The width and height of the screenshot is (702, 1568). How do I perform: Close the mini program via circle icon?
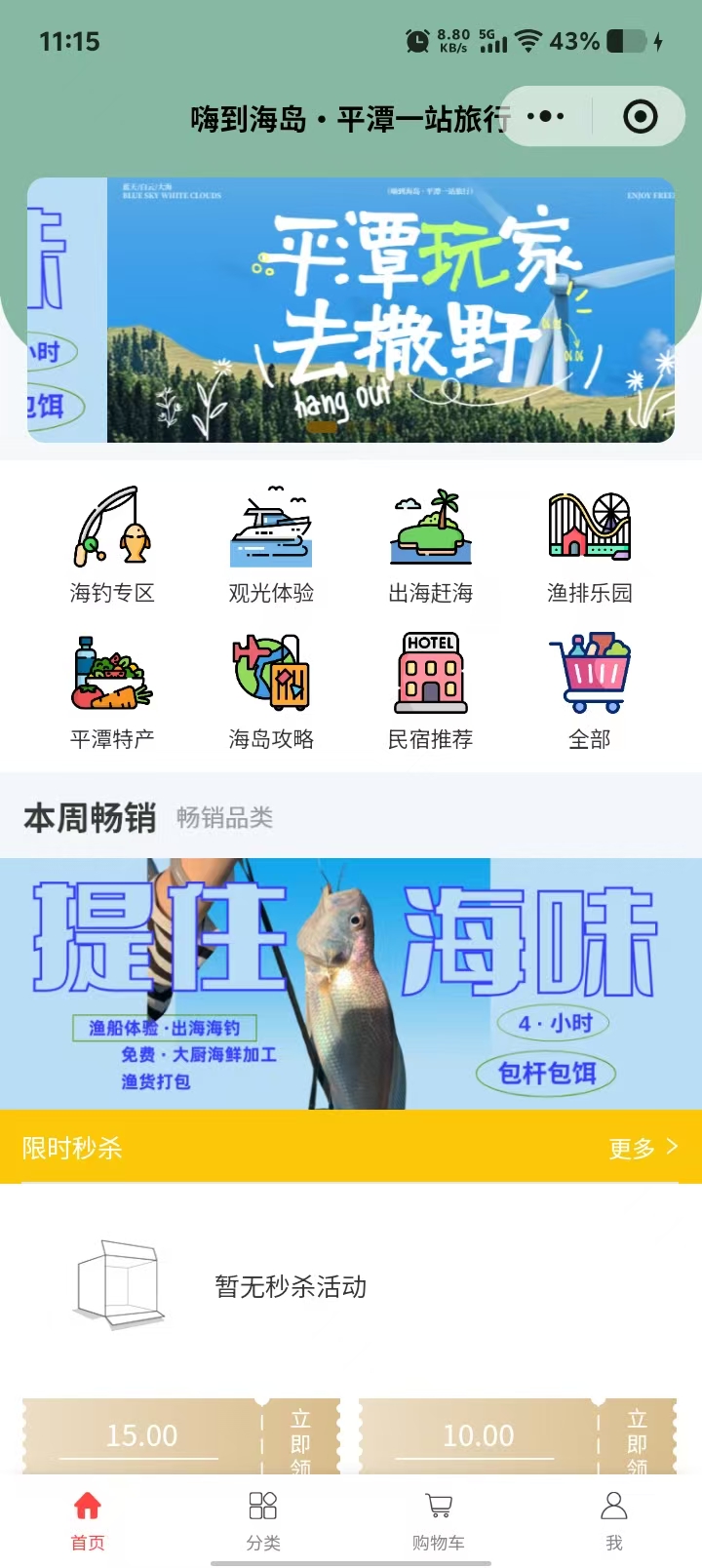[x=640, y=117]
